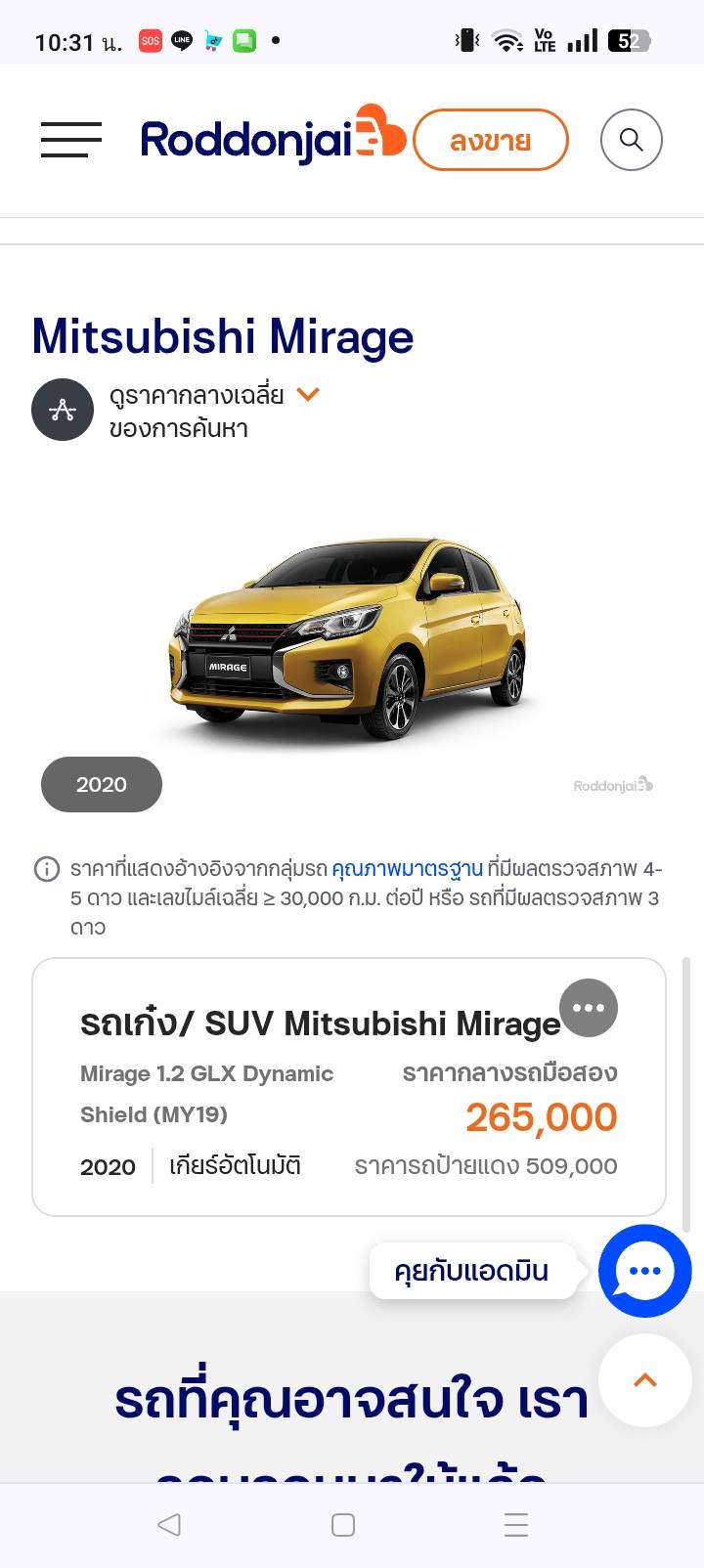Open the คุณภาพมาตรฐาน link
Screen dimensions: 704x1568
click(x=407, y=868)
